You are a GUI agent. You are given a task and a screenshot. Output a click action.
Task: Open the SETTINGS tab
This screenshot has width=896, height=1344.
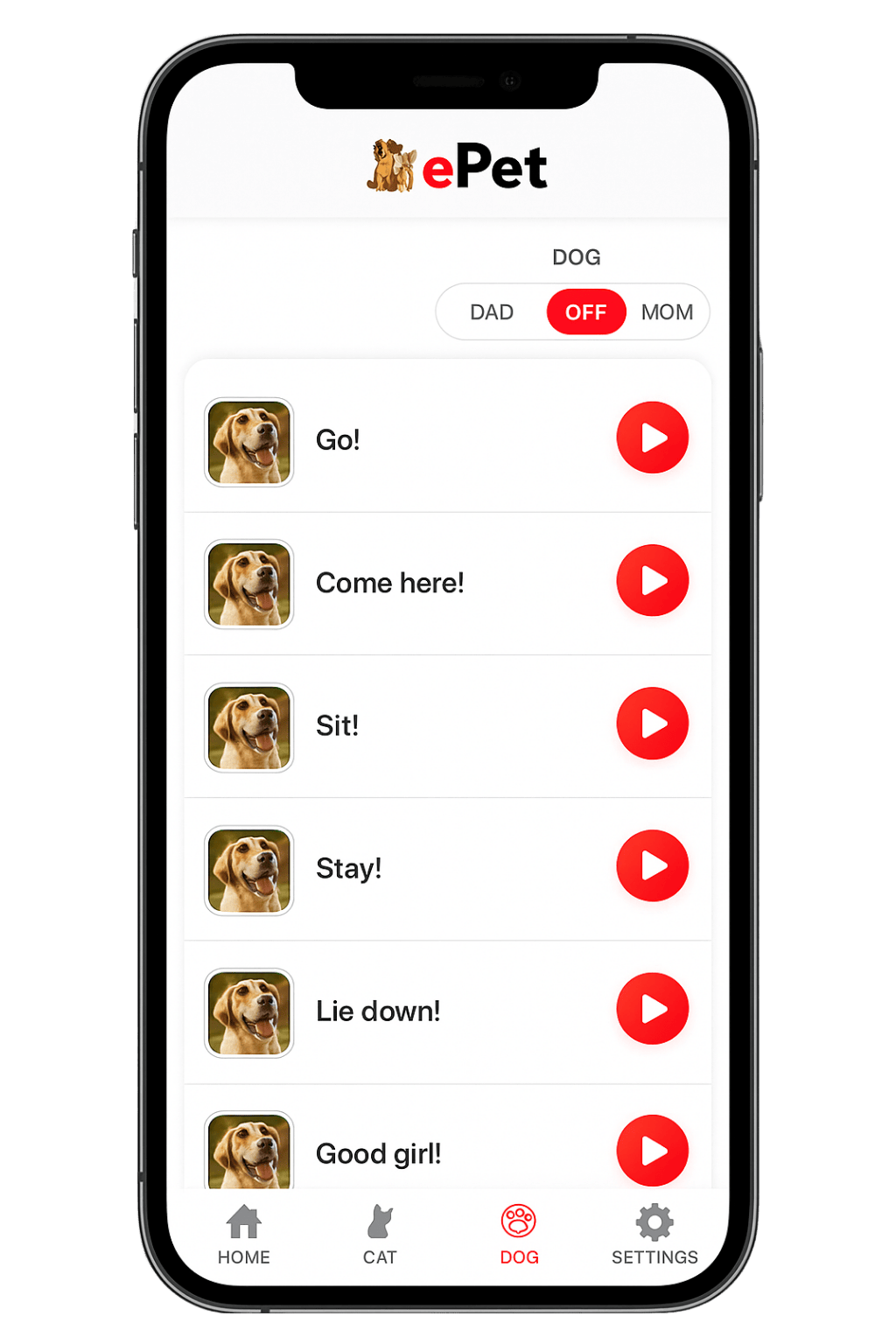(x=654, y=1235)
